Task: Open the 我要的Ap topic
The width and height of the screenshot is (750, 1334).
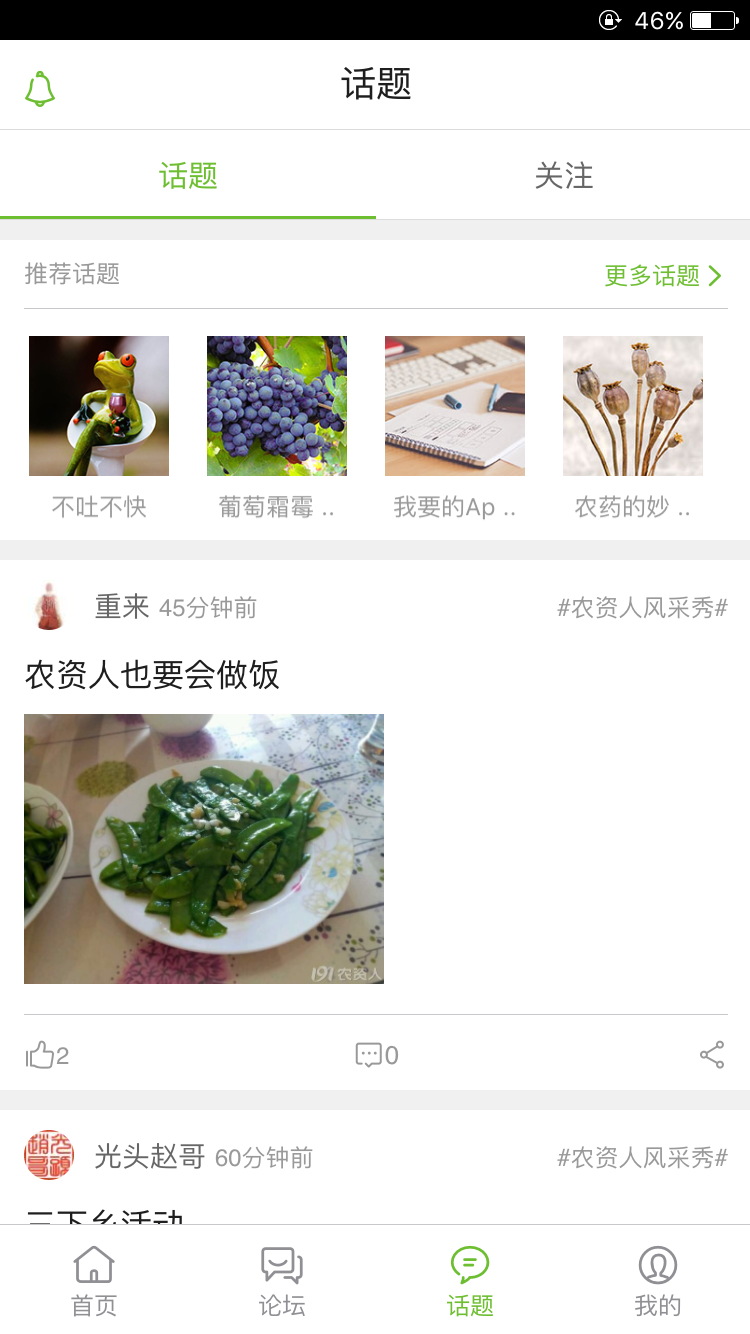Action: tap(454, 405)
